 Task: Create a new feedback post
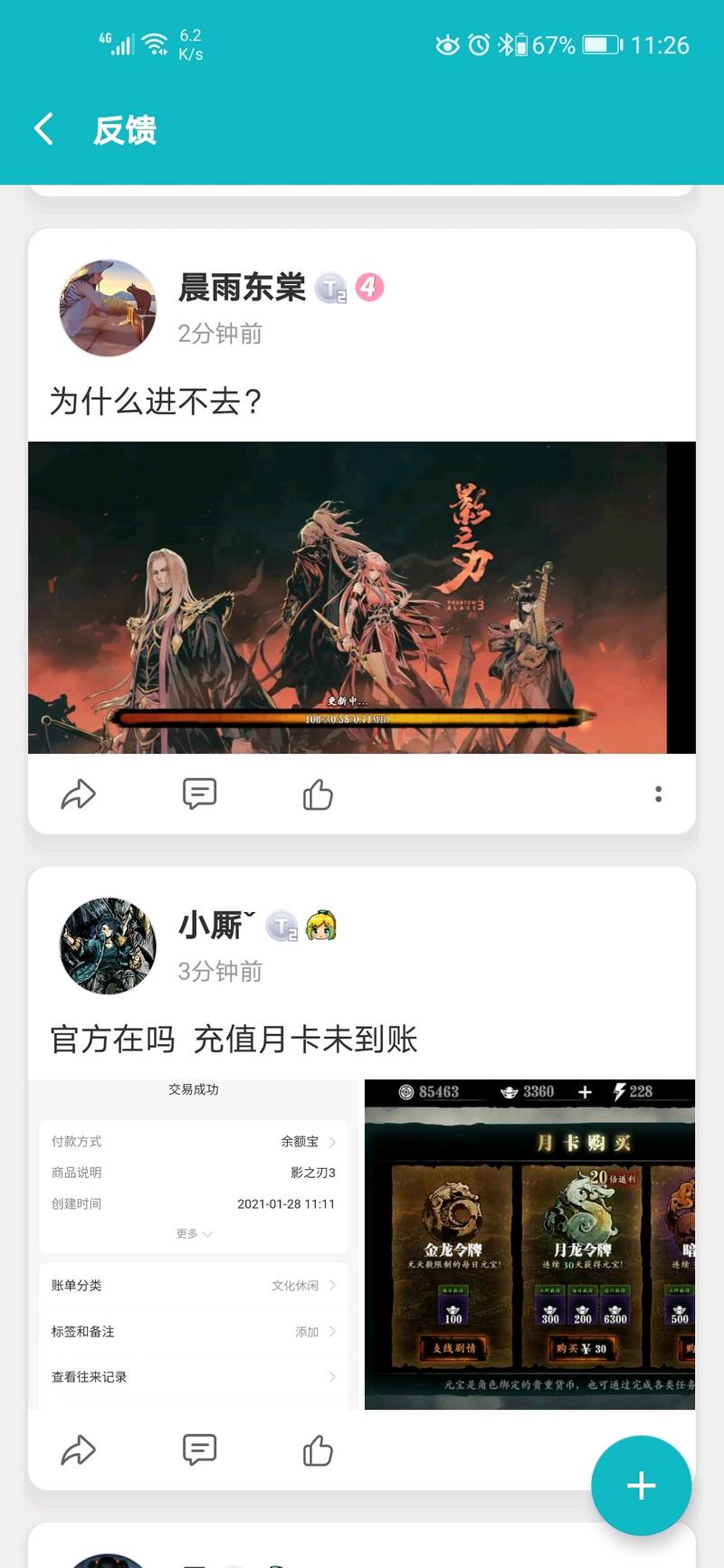click(x=641, y=1485)
